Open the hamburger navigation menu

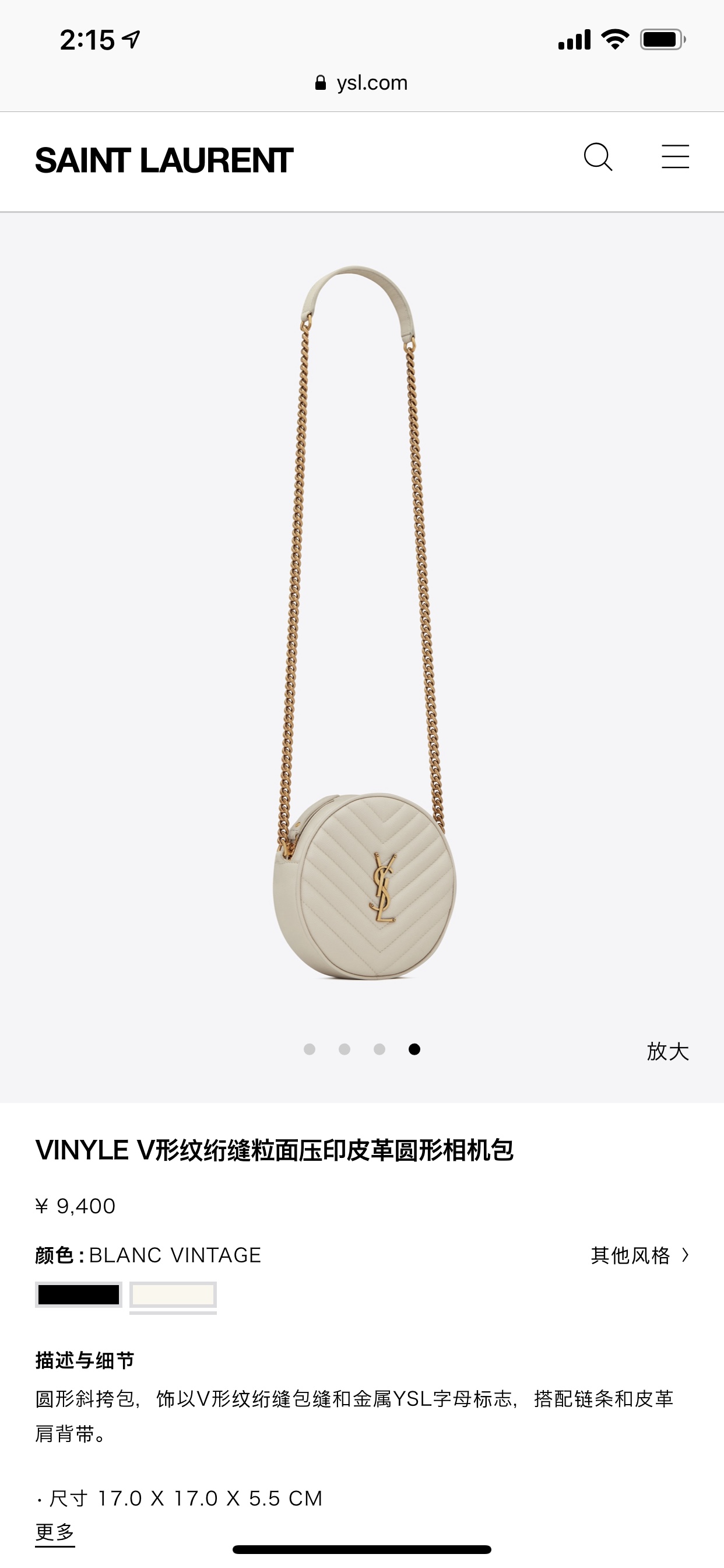pyautogui.click(x=676, y=157)
